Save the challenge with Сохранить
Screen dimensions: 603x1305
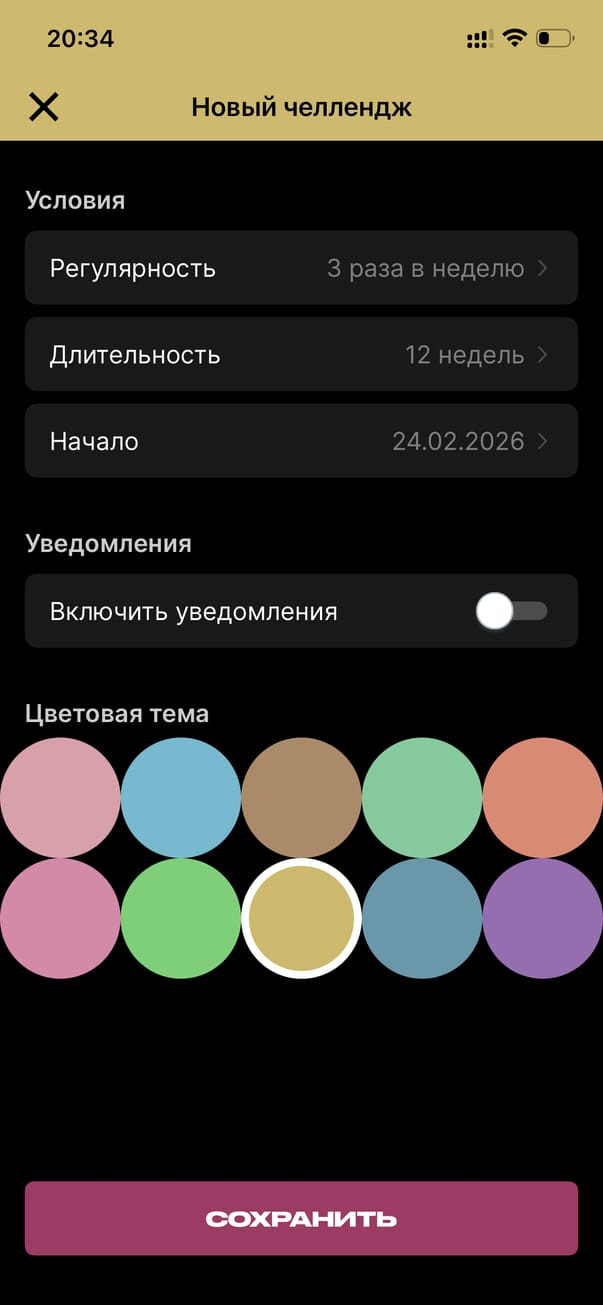(301, 1218)
